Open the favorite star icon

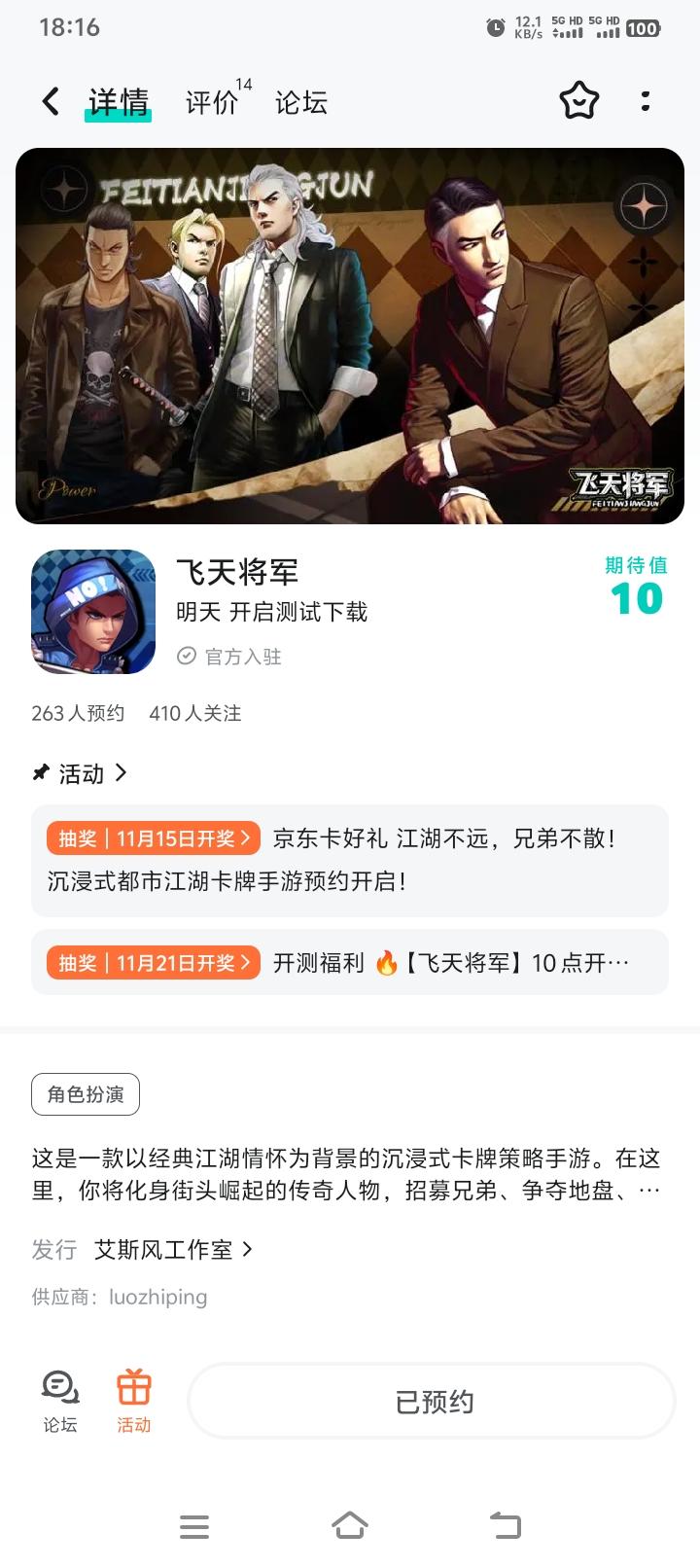click(x=578, y=101)
